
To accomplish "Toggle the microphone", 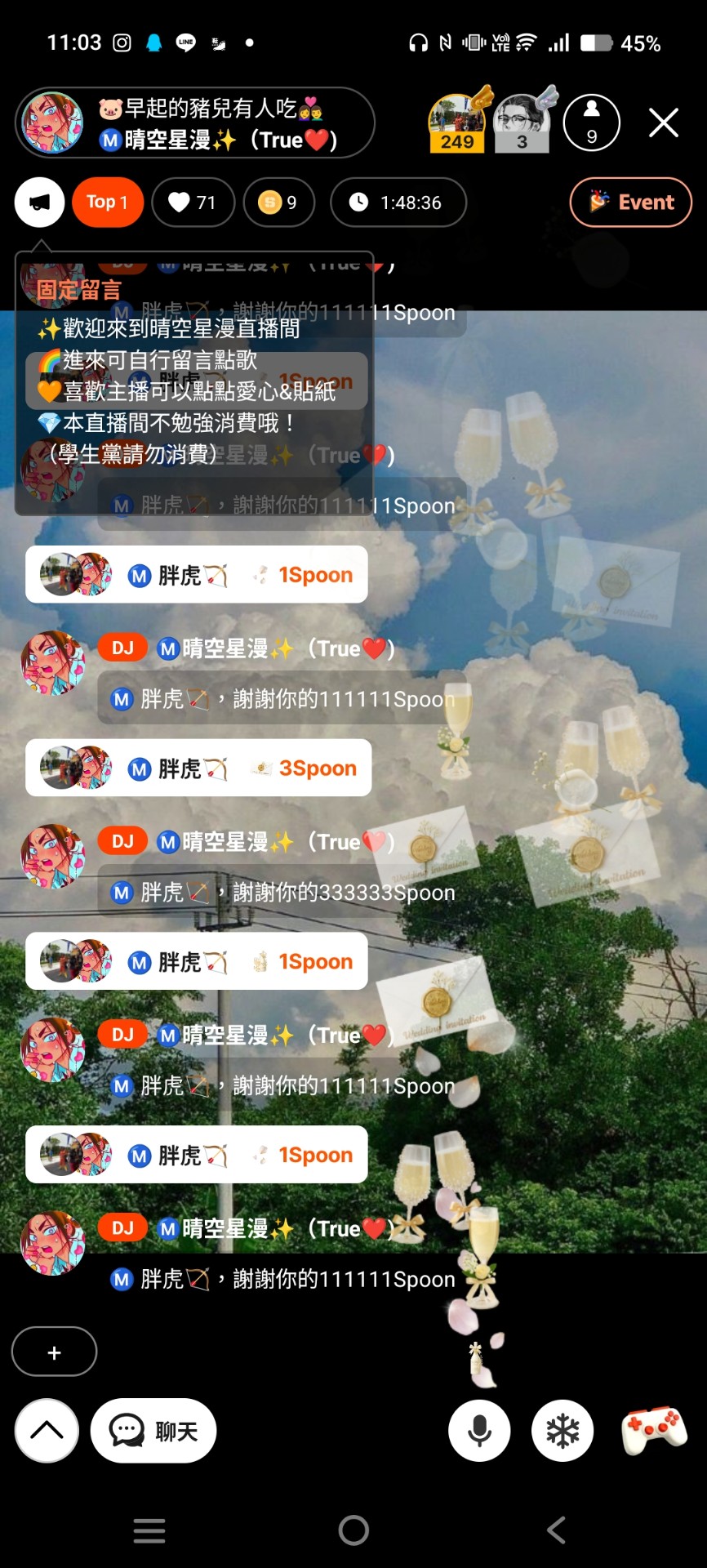I will [479, 1431].
